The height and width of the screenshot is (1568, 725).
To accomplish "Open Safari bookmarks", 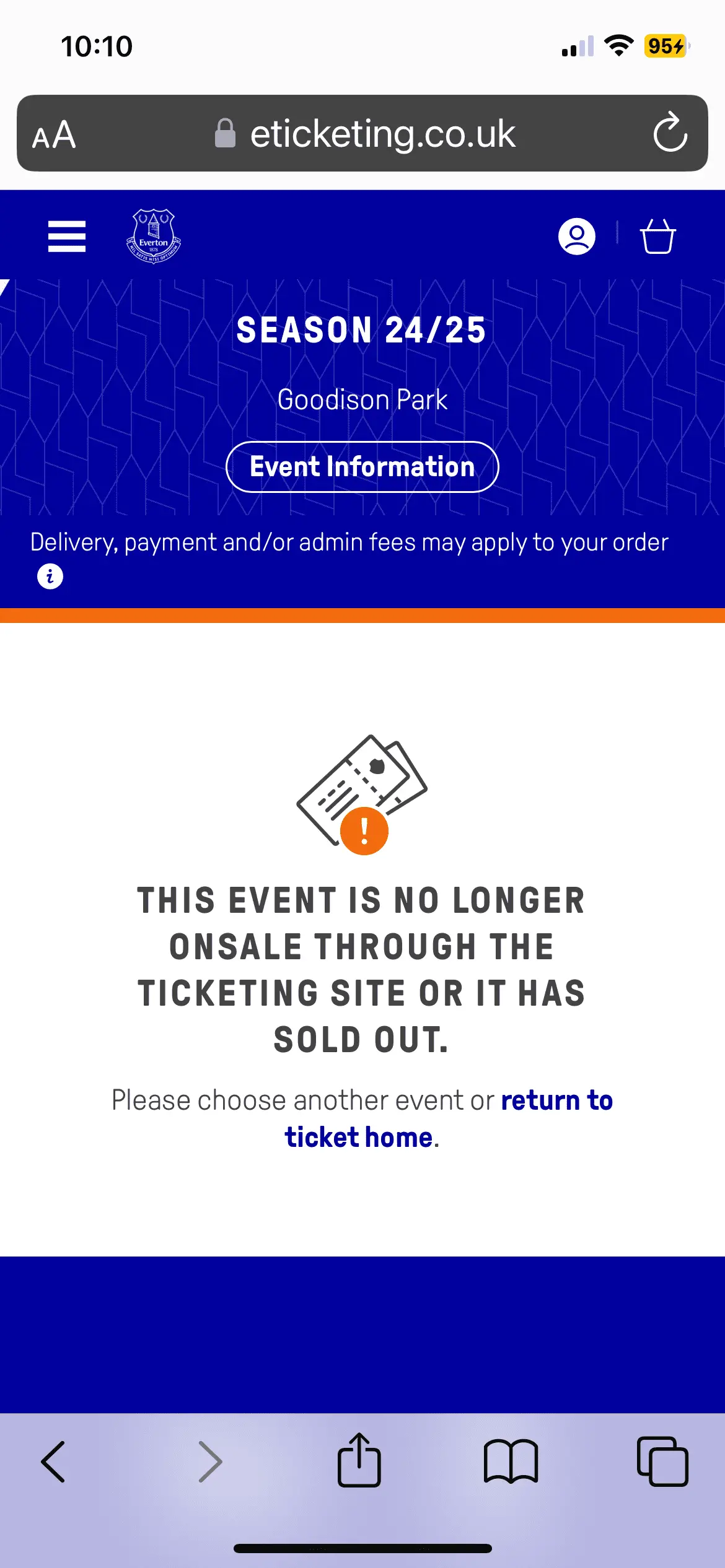I will [511, 1461].
